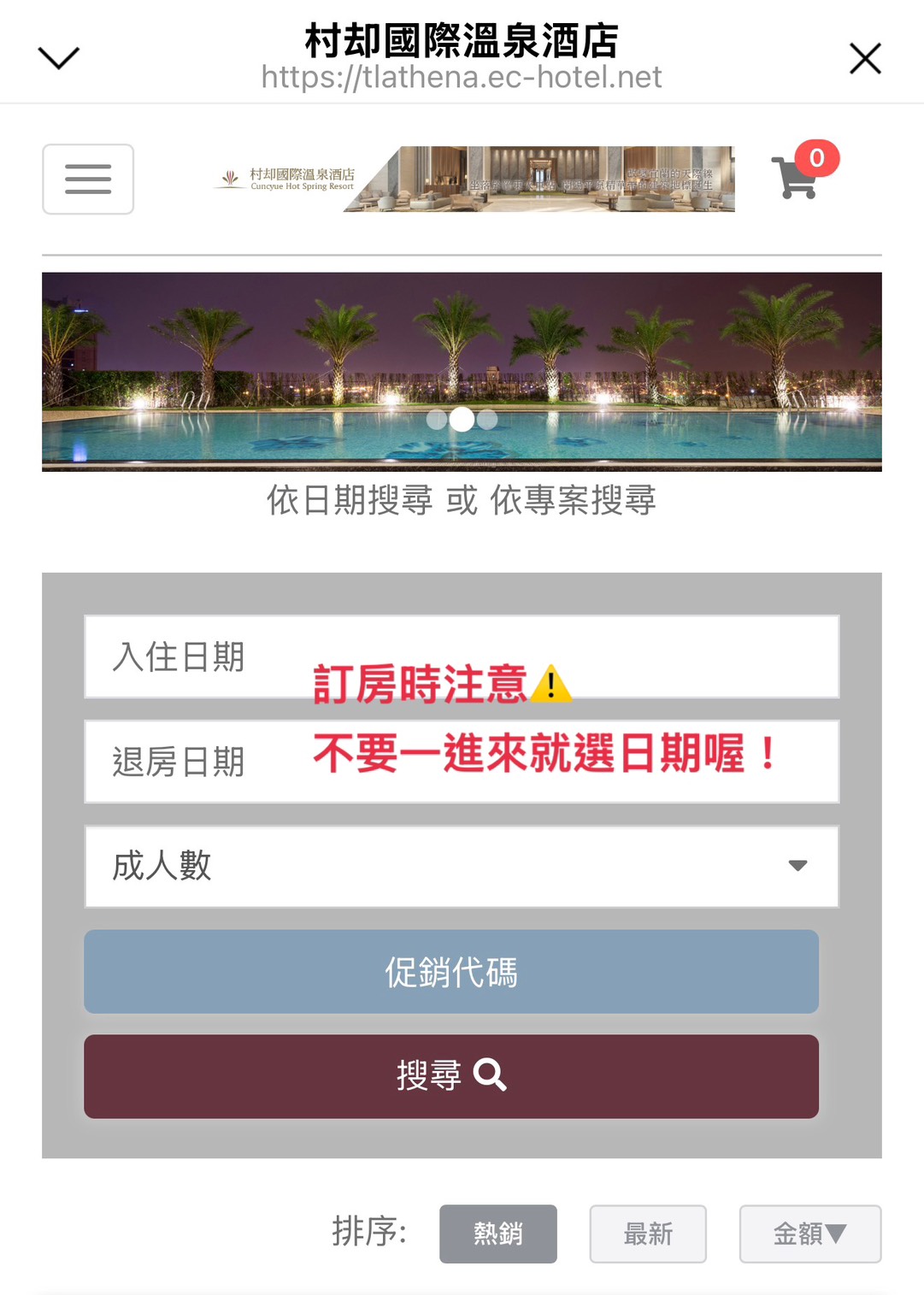The width and height of the screenshot is (924, 1295).
Task: Open the hamburger navigation menu
Action: coord(88,179)
